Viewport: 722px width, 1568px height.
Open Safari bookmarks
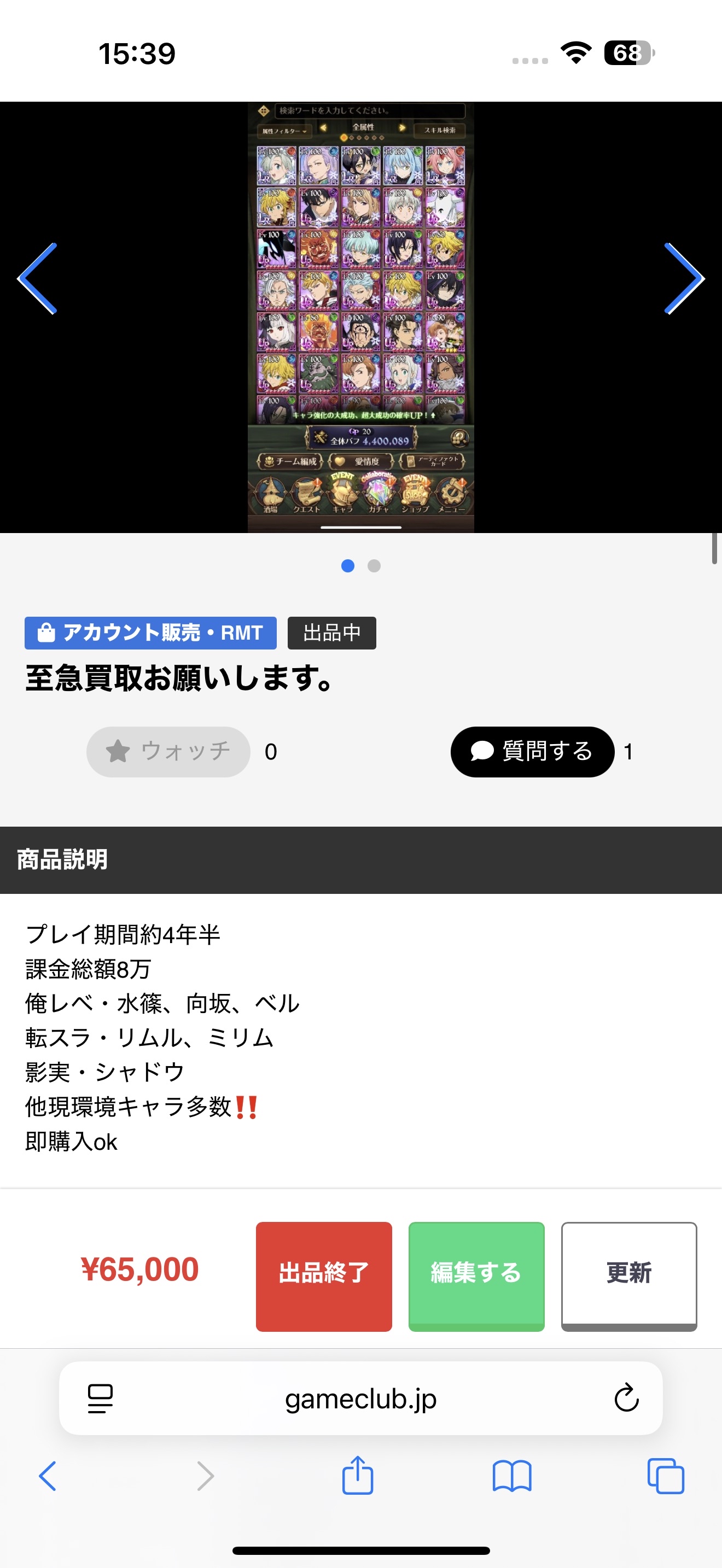[511, 1476]
